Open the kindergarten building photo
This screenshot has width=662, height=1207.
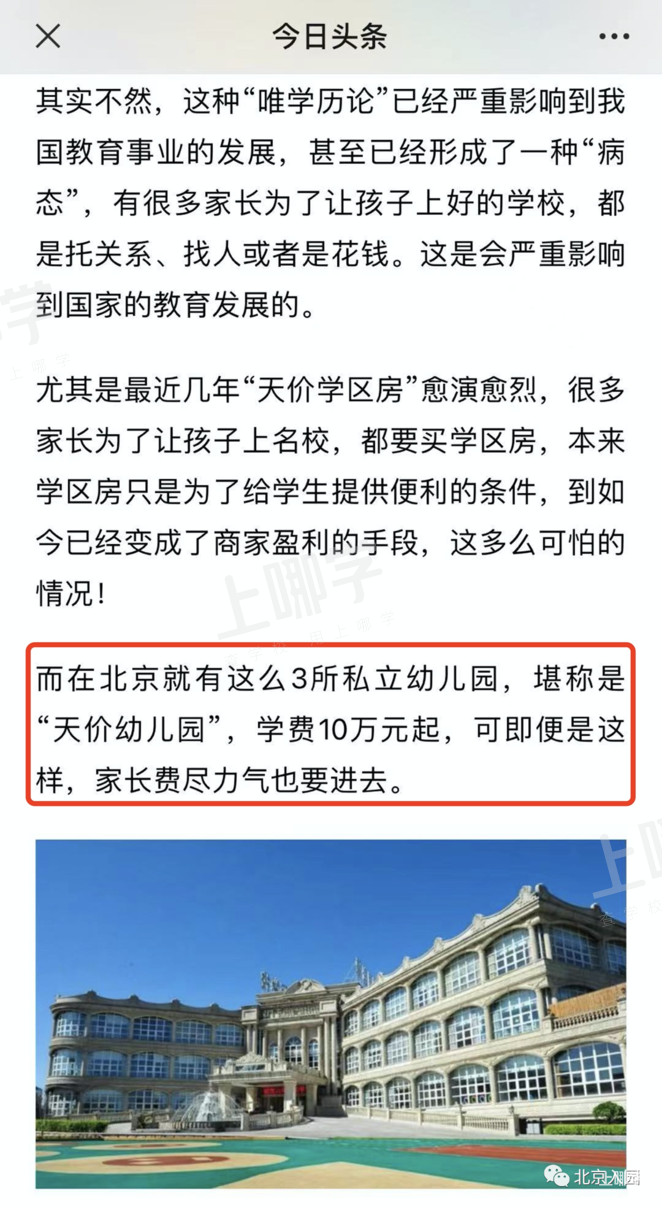point(331,1012)
